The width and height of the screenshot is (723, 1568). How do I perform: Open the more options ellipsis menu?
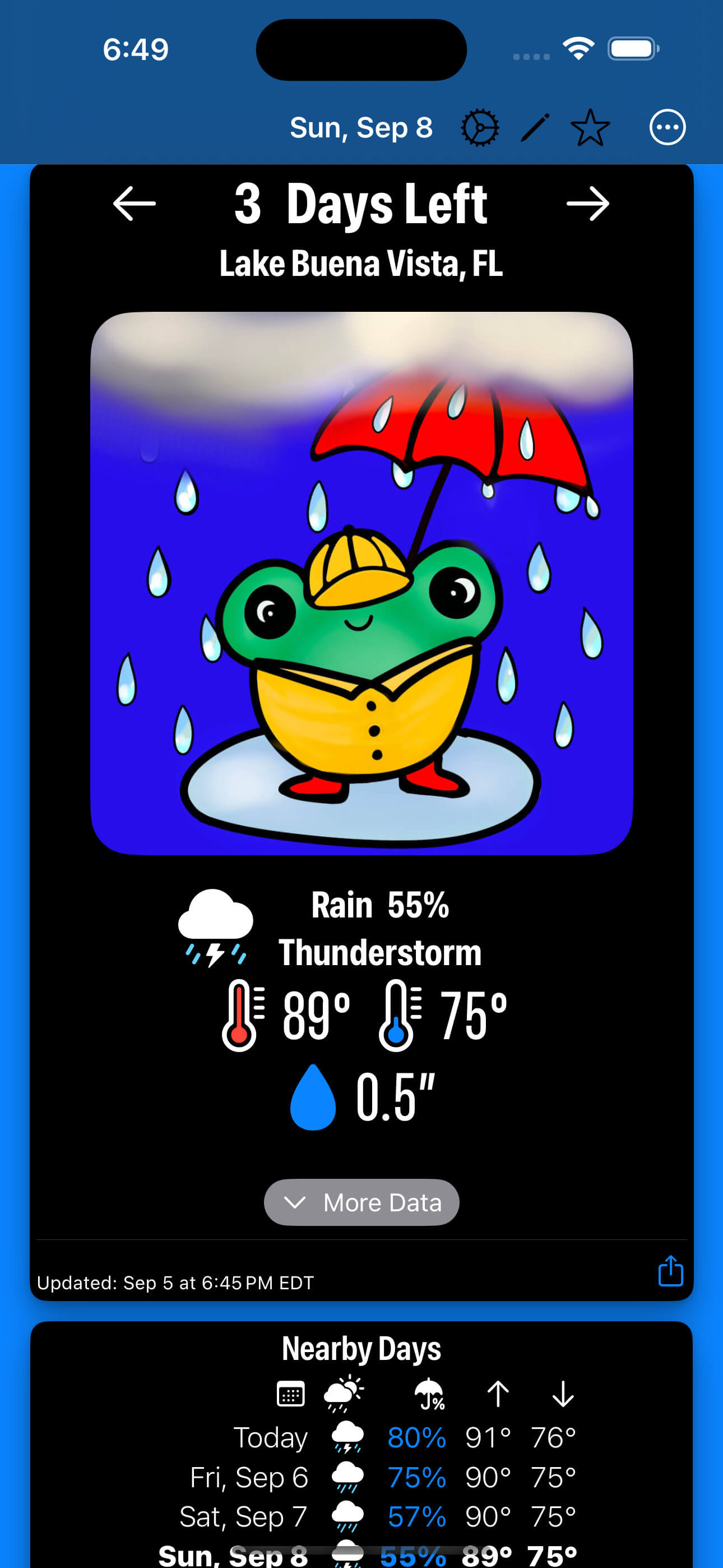pos(667,128)
